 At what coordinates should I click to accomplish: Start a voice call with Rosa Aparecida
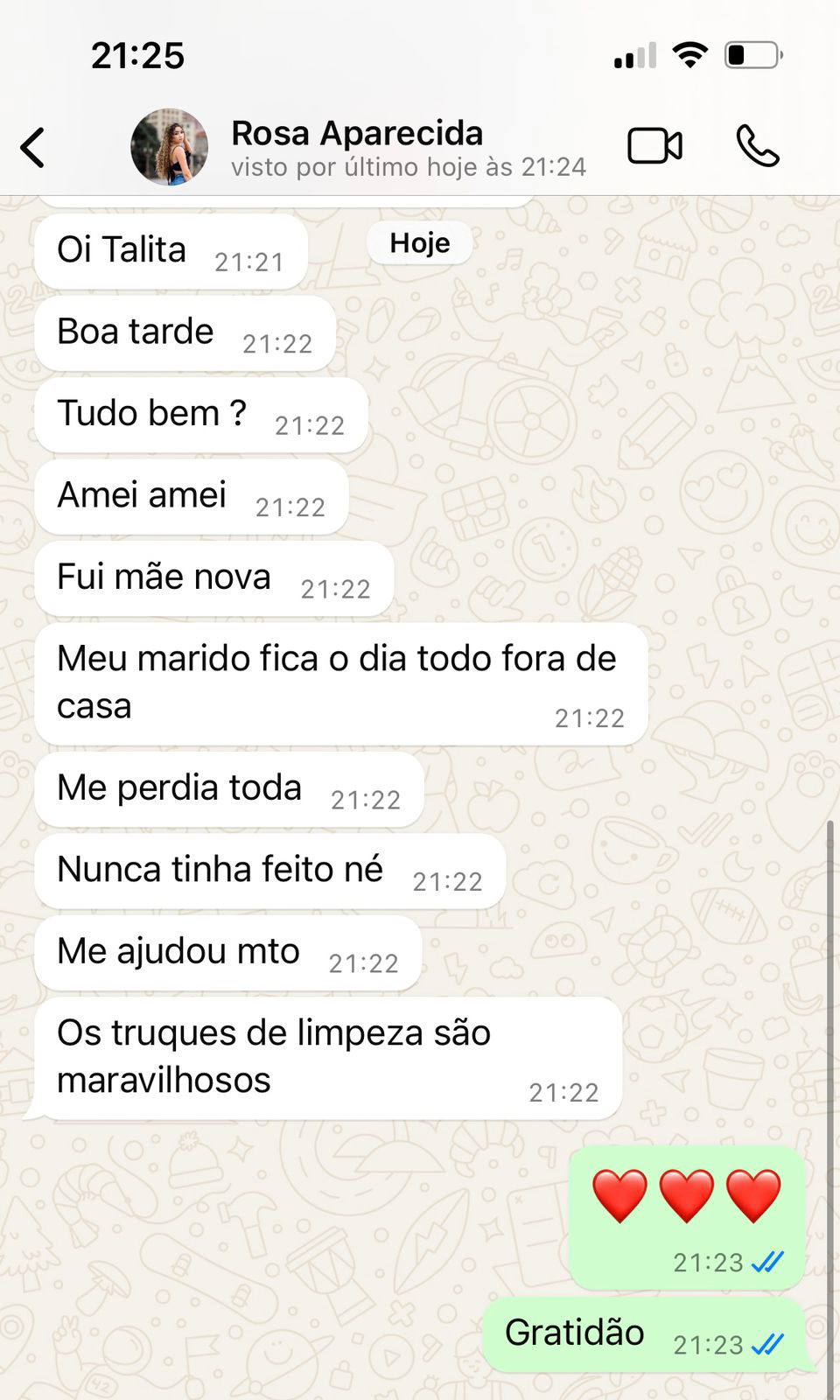coord(757,146)
